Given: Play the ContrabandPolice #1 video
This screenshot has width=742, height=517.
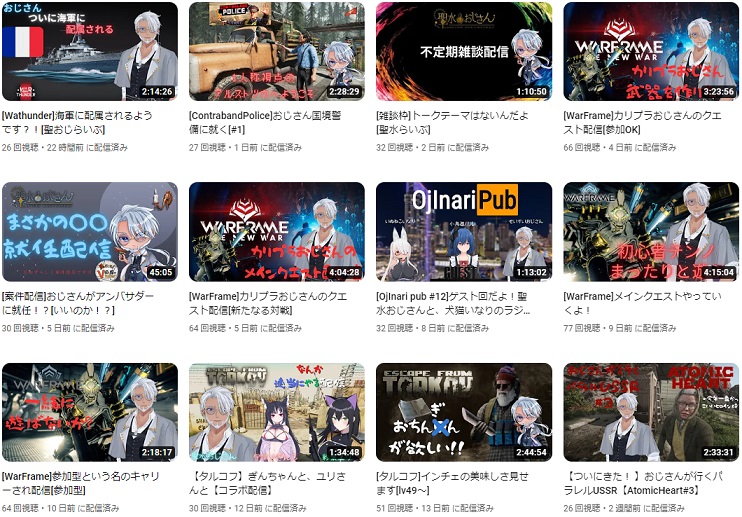Looking at the screenshot, I should [276, 51].
